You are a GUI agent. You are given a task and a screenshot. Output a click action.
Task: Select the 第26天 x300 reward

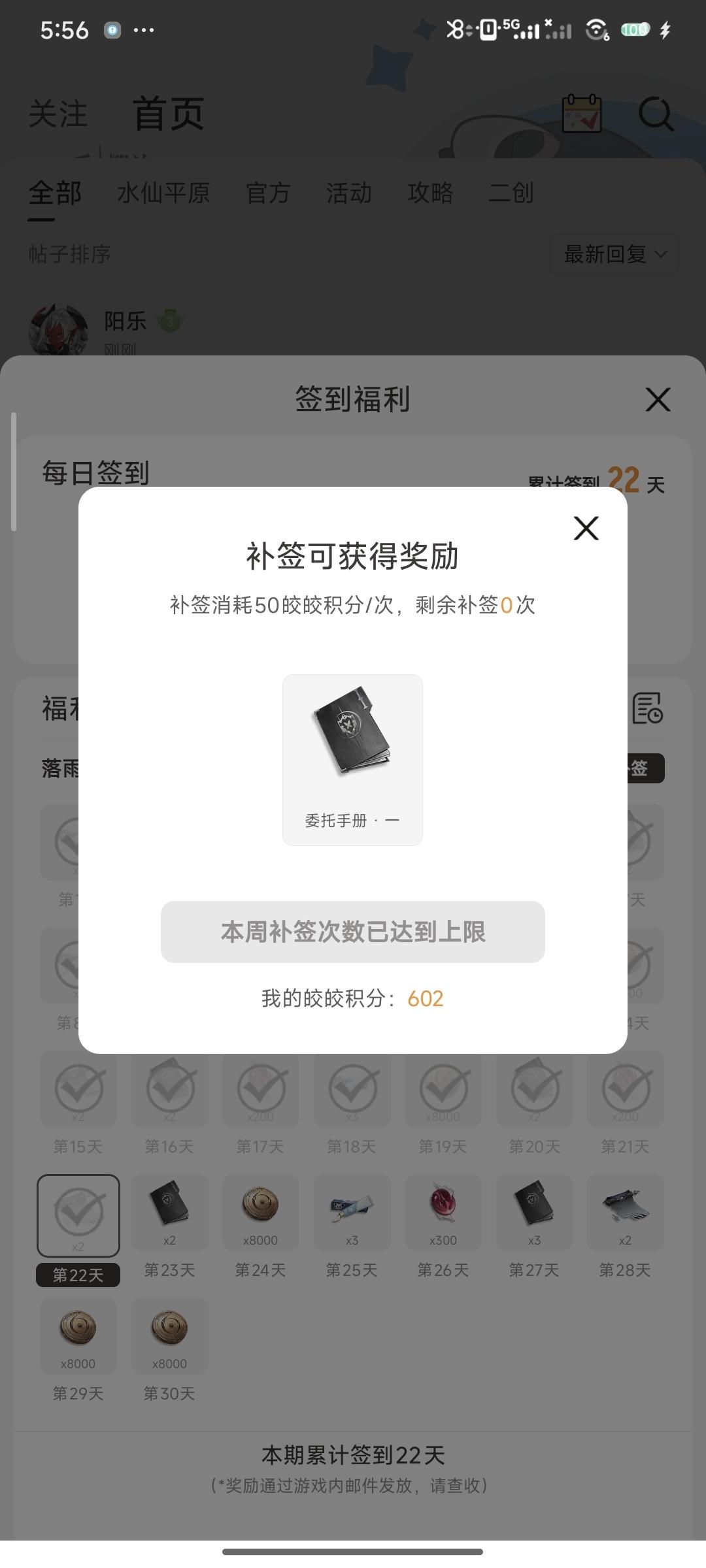[443, 1214]
